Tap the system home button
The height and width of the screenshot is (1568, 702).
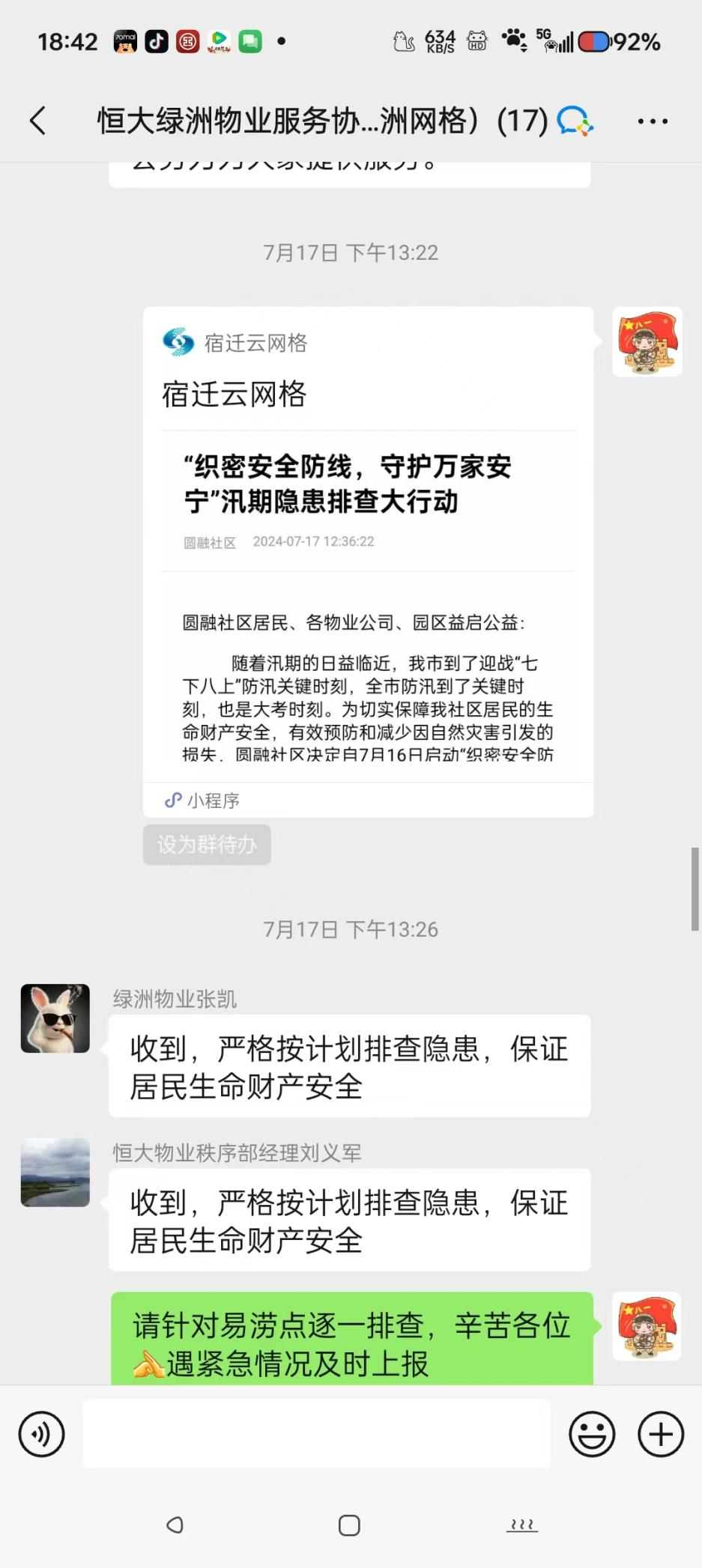(x=349, y=1525)
